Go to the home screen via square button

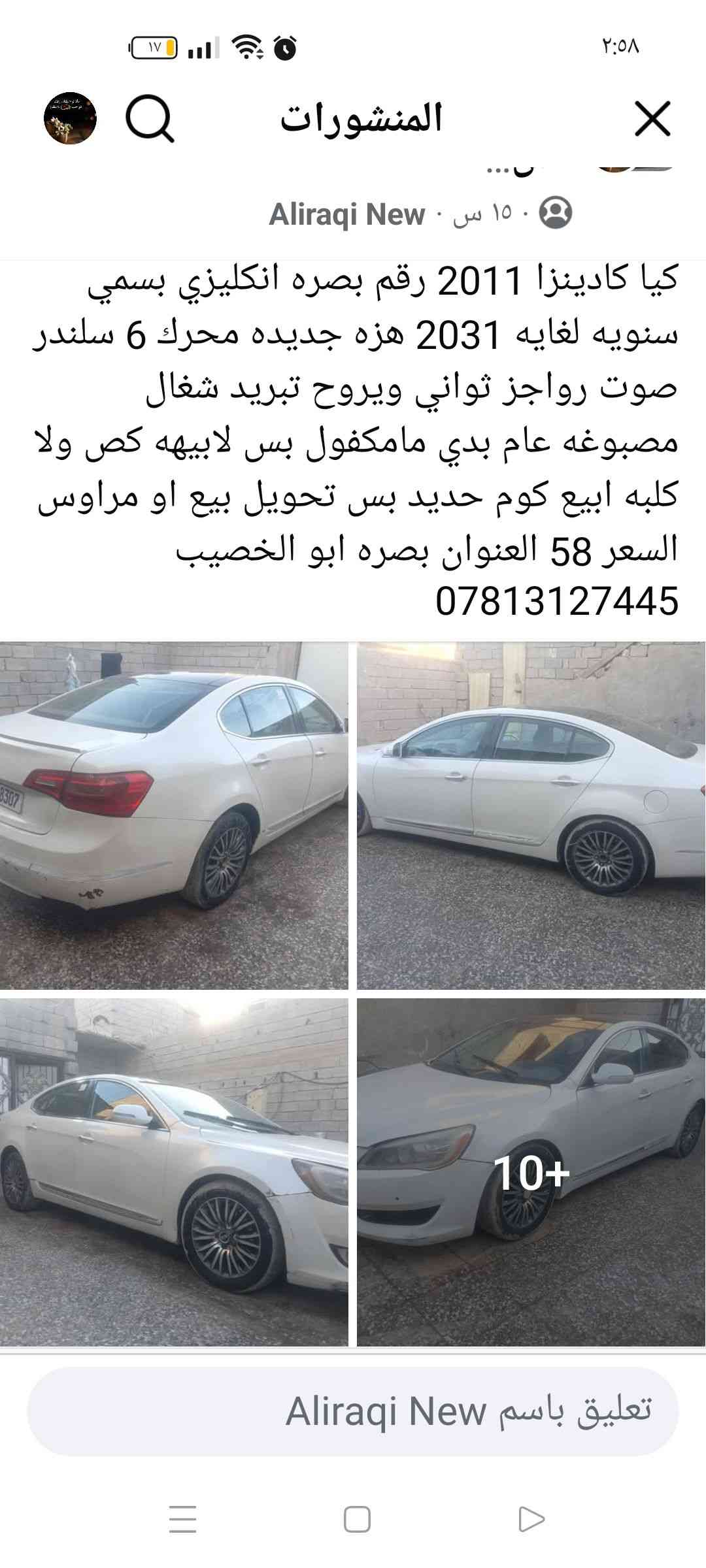coord(357,1519)
